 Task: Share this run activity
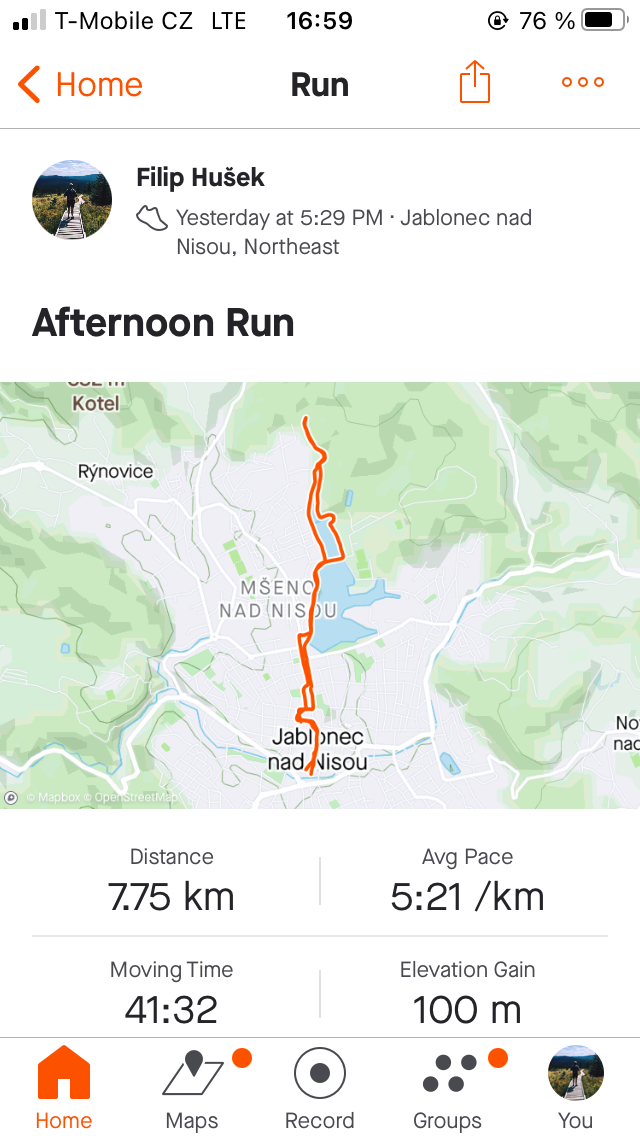pos(475,81)
